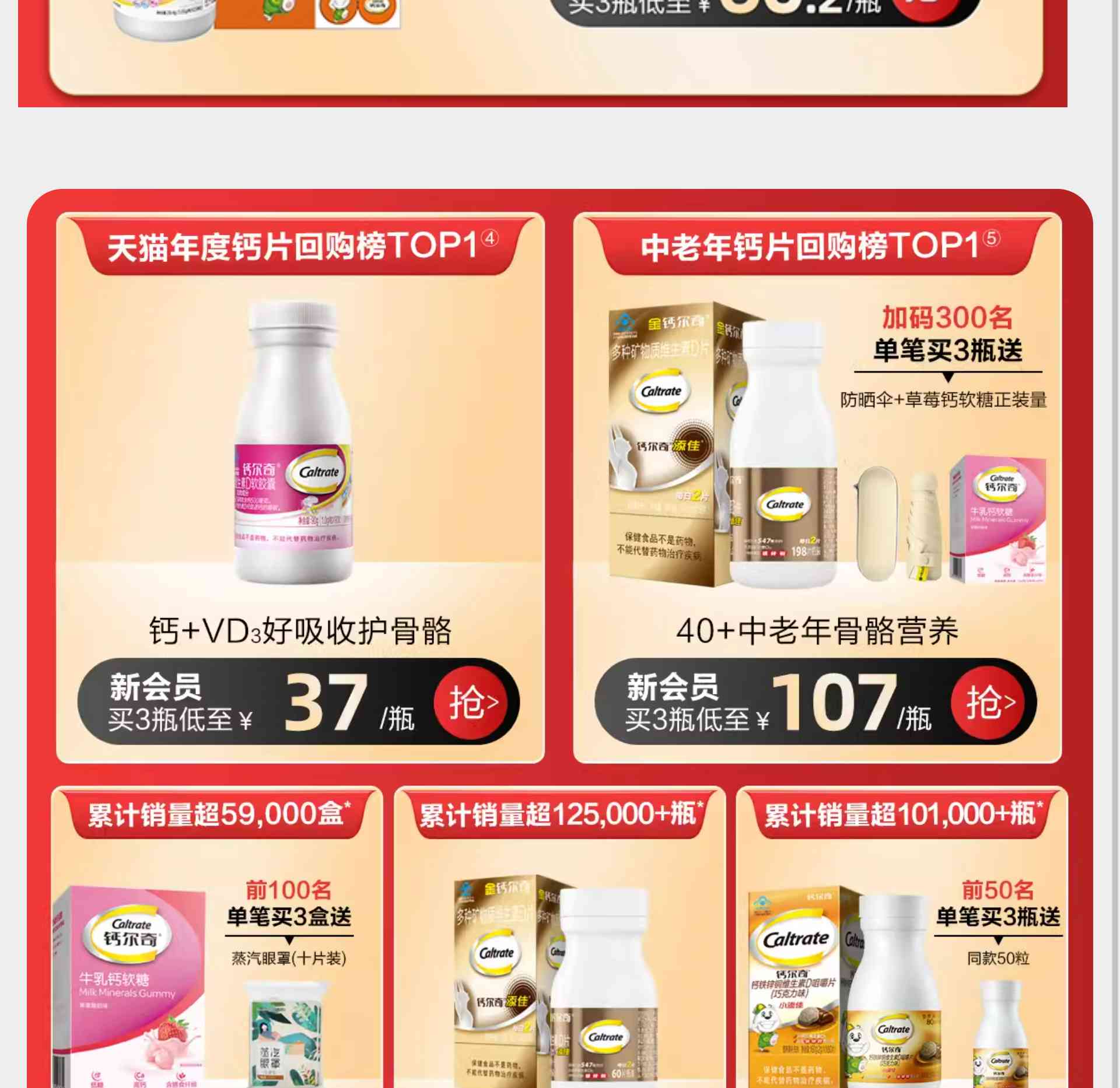Tap 抢 button for the ¥37 Caltrate softgel
The image size is (1120, 1088).
470,701
